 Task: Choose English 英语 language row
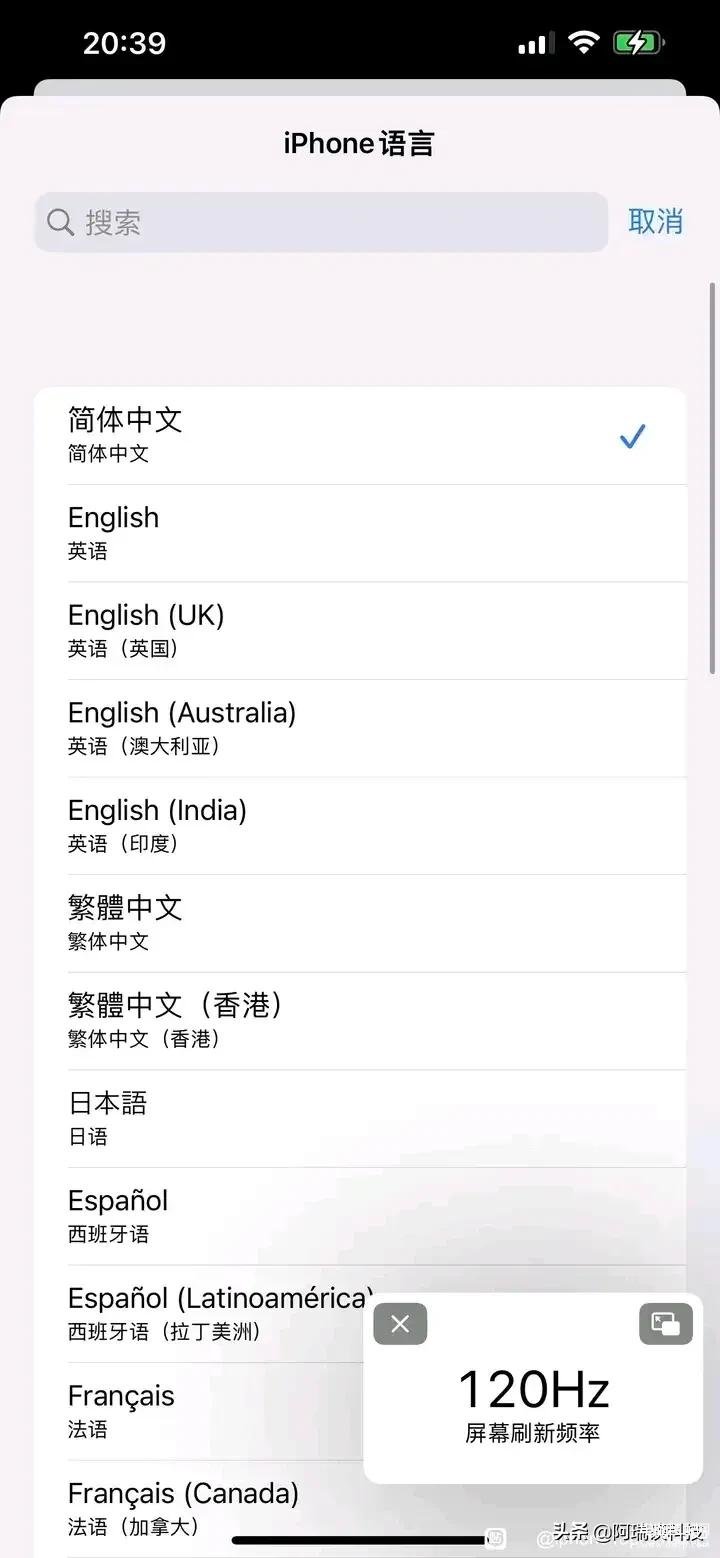pos(360,533)
